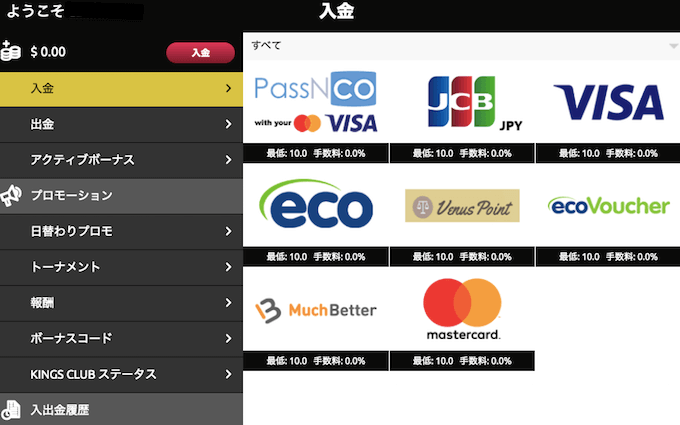Choose JCB JPY deposit method

tap(461, 104)
